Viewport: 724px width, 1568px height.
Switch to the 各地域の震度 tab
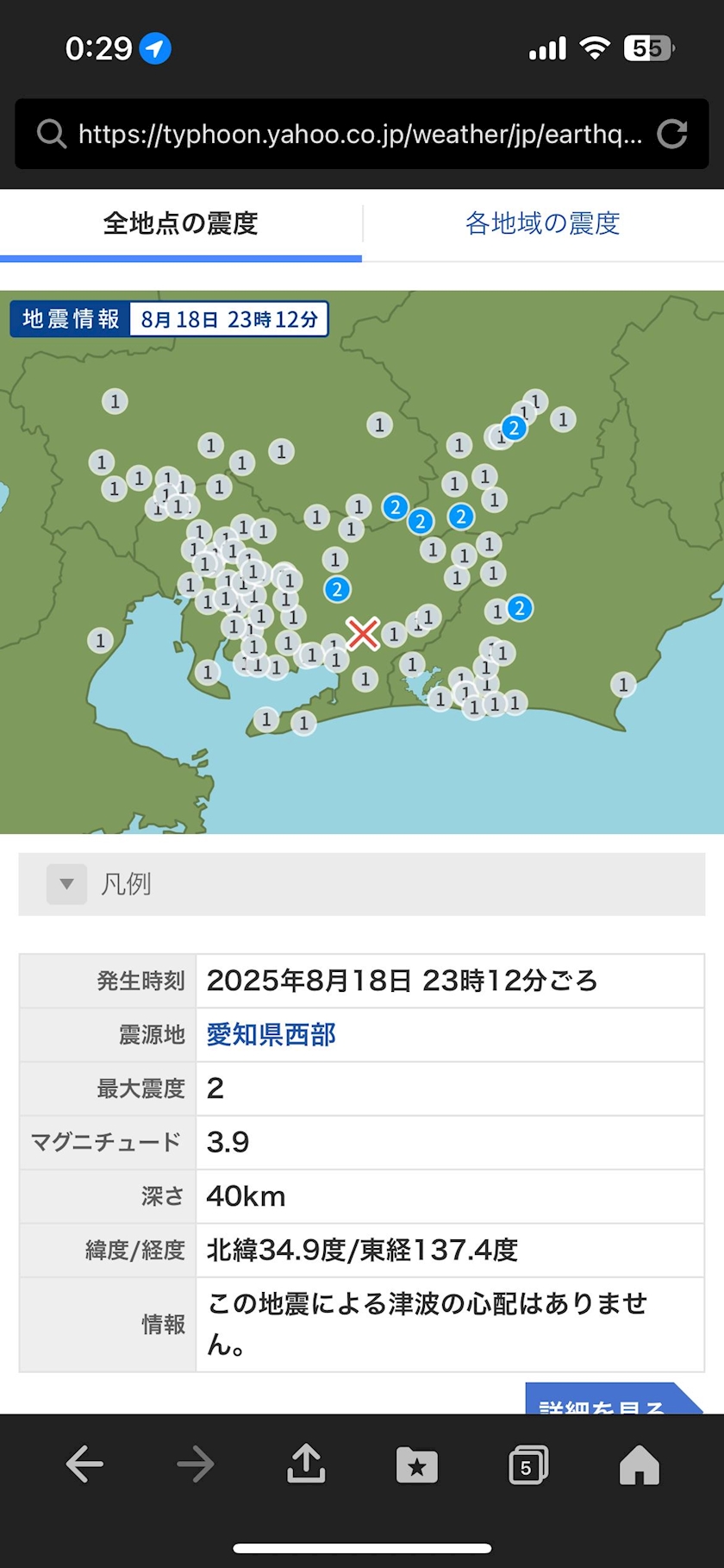click(x=543, y=224)
